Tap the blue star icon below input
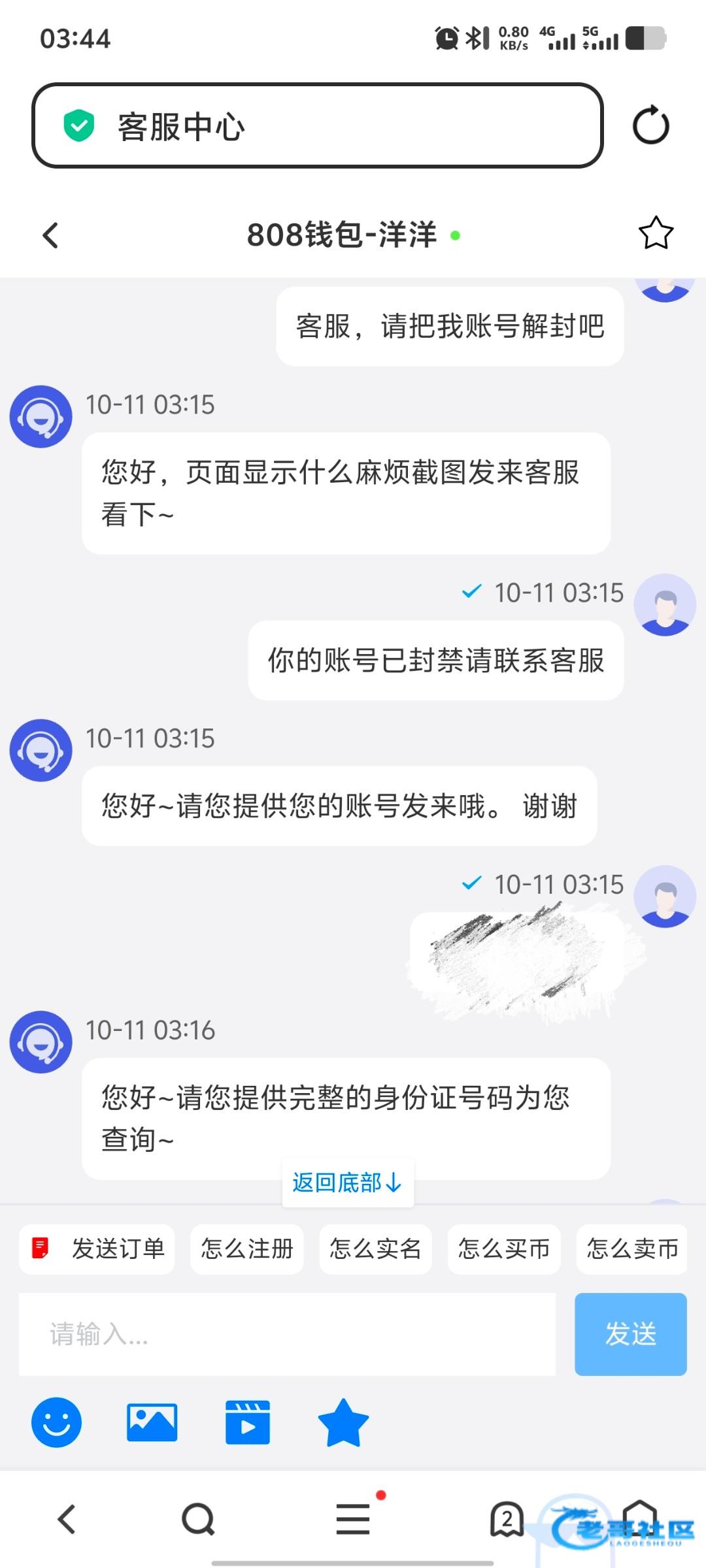 [x=343, y=1422]
